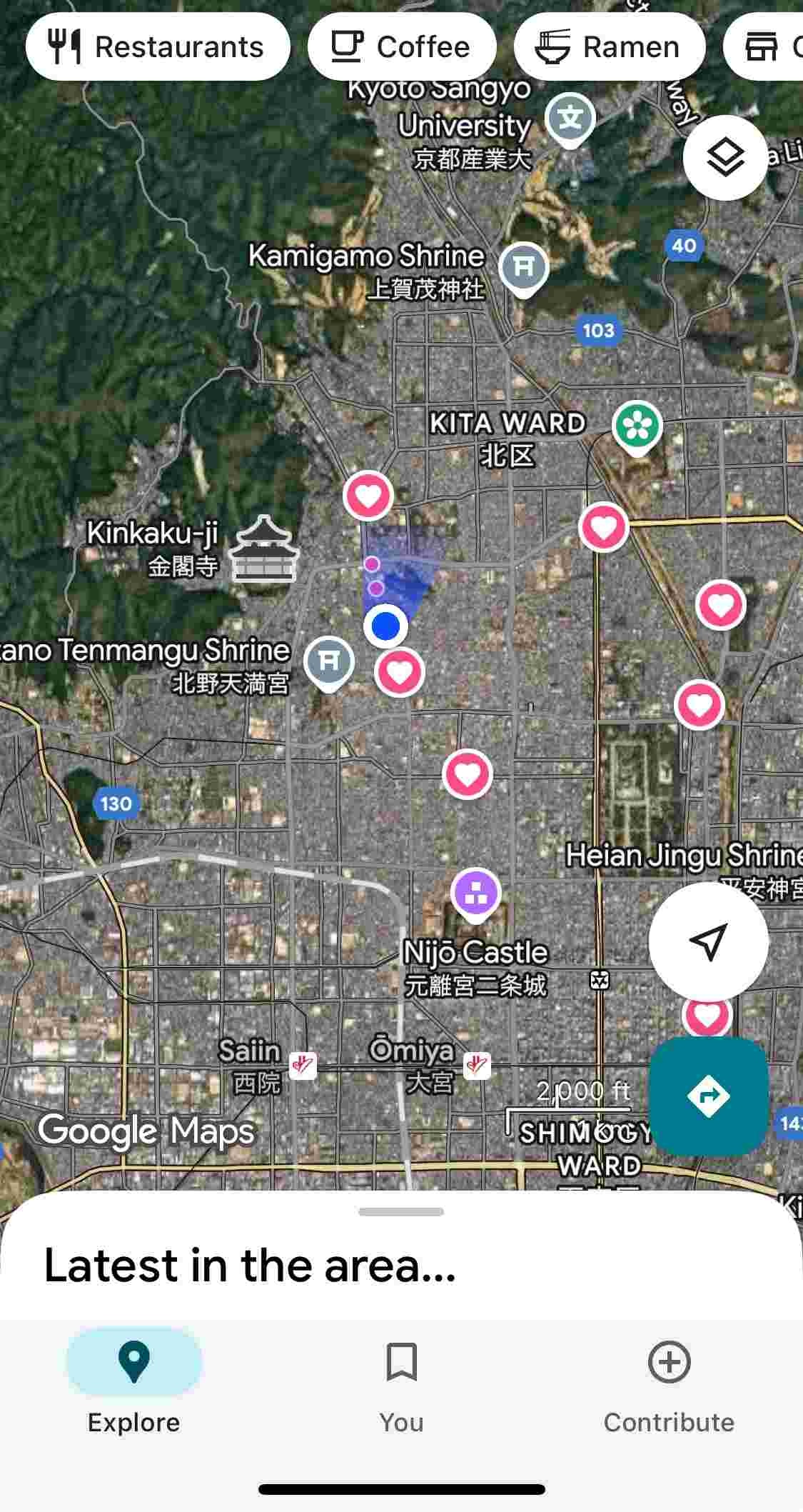Open the map layers selector
The image size is (803, 1512).
tap(725, 157)
